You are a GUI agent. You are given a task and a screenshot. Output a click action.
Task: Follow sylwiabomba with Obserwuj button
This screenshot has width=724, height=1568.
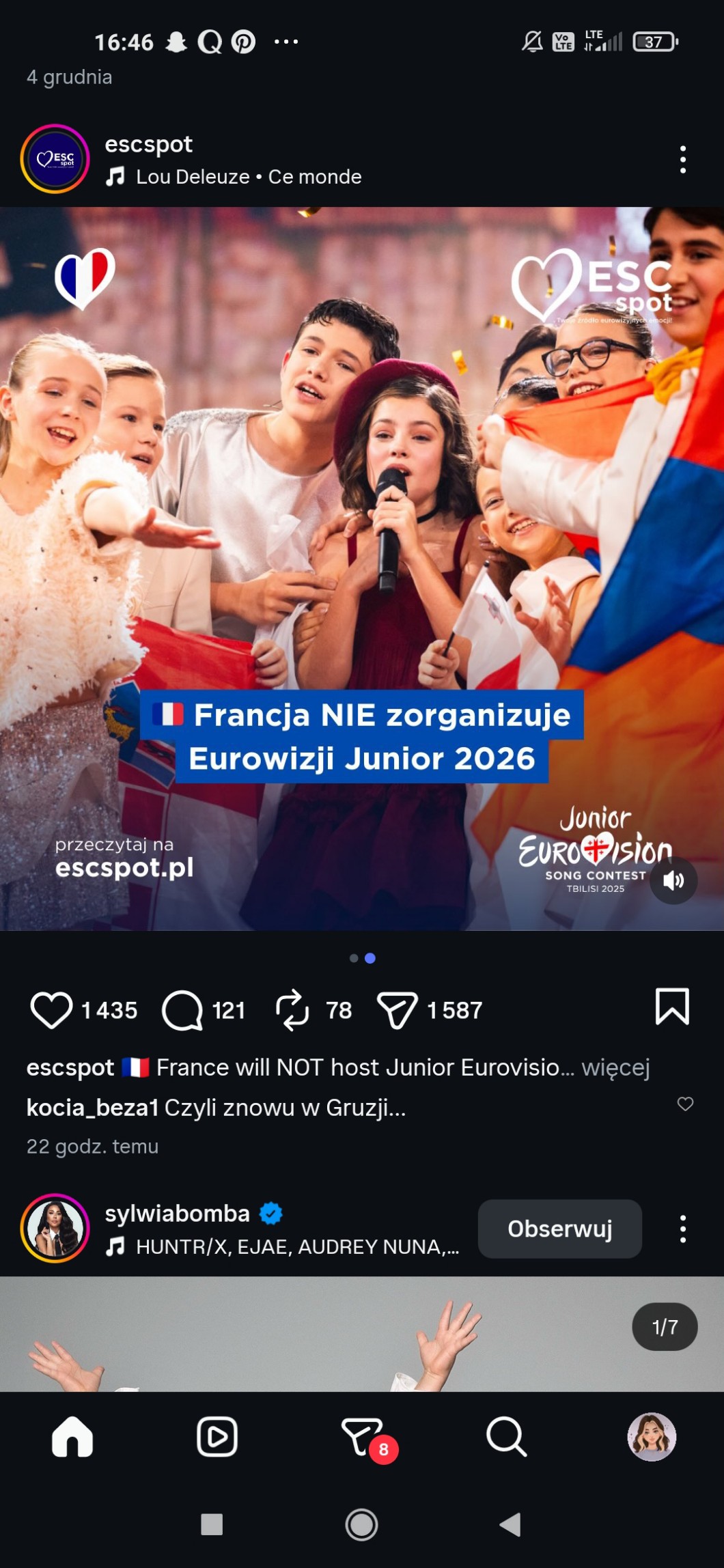(x=560, y=1229)
